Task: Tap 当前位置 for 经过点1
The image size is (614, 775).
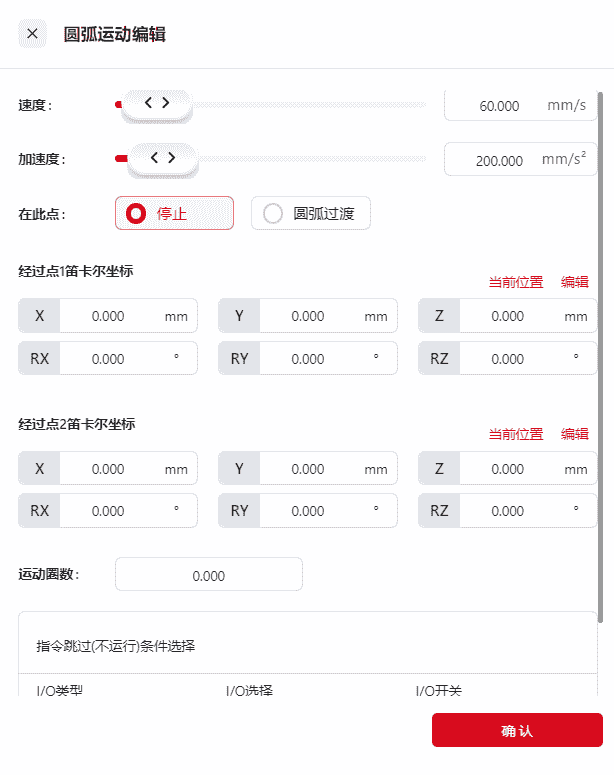Action: click(515, 282)
